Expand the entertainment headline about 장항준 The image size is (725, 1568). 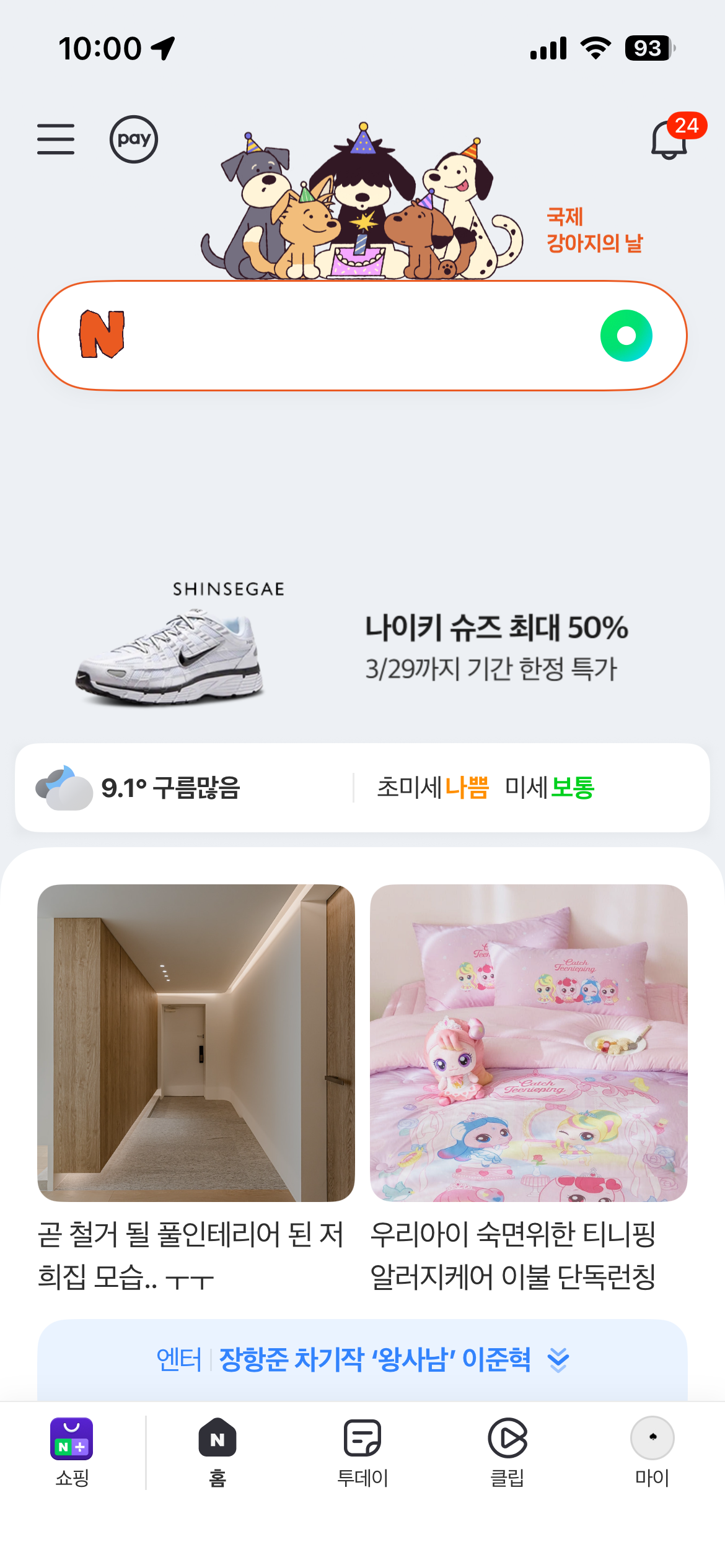coord(362,1360)
